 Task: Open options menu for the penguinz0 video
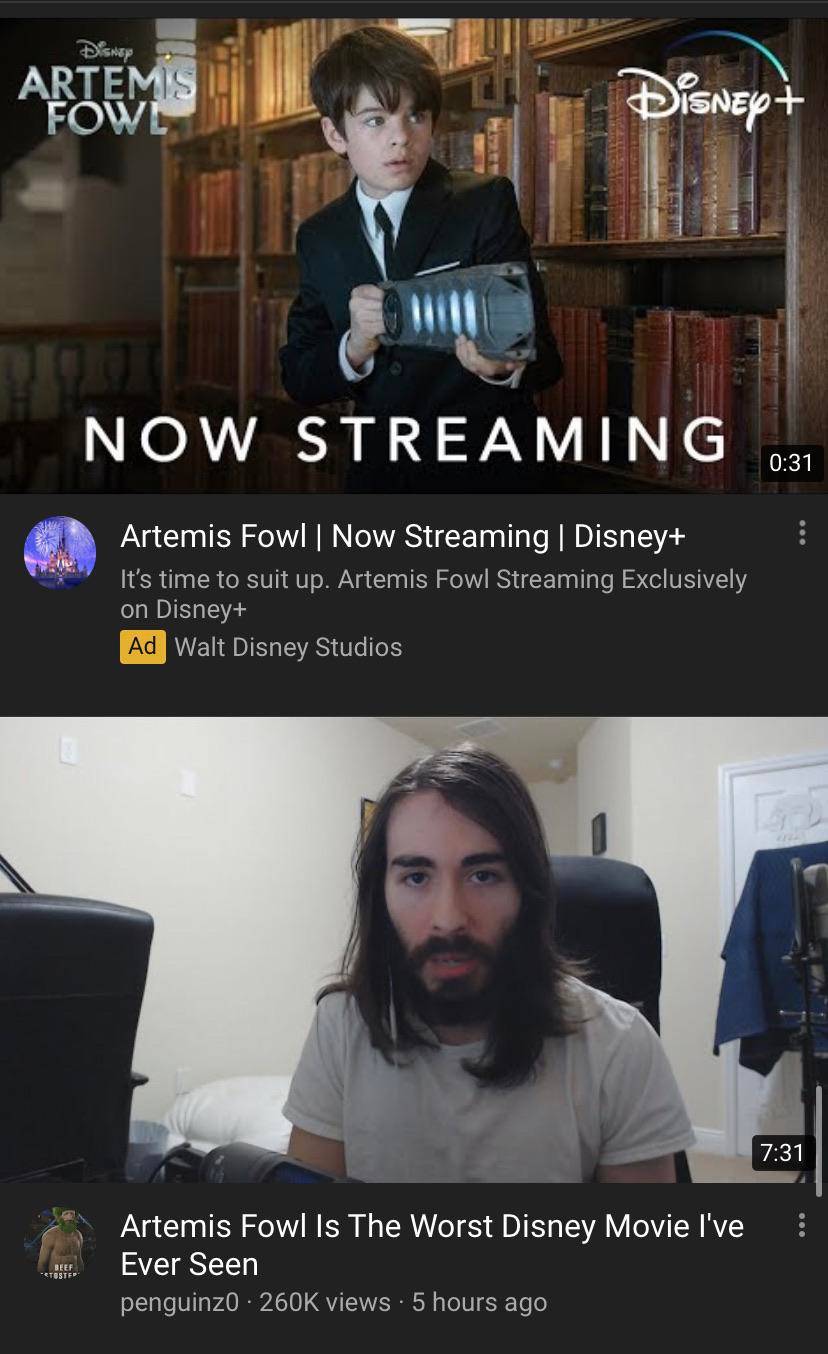tap(801, 1225)
